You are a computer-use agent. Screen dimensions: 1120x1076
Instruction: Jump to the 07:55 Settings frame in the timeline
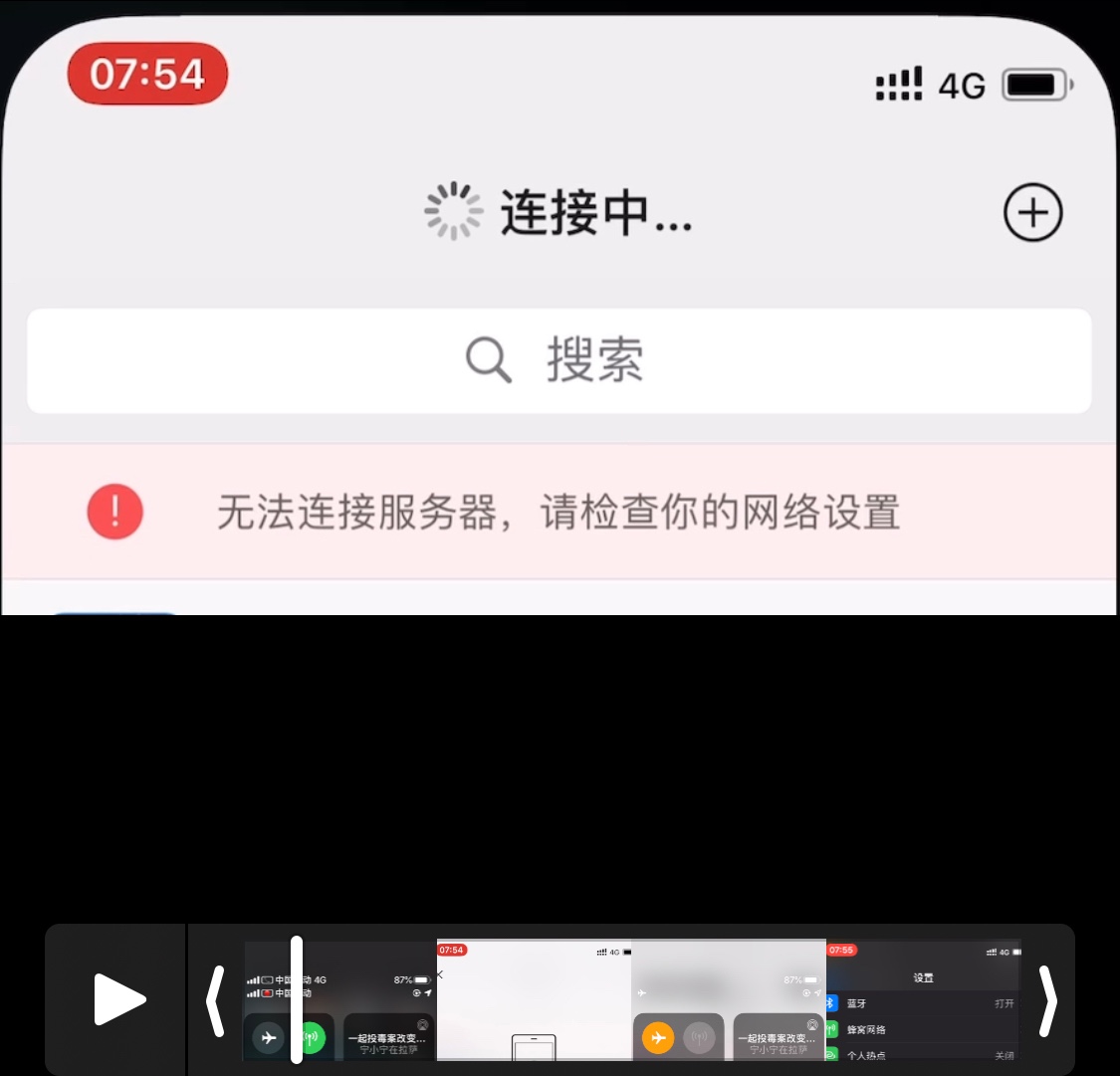922,999
